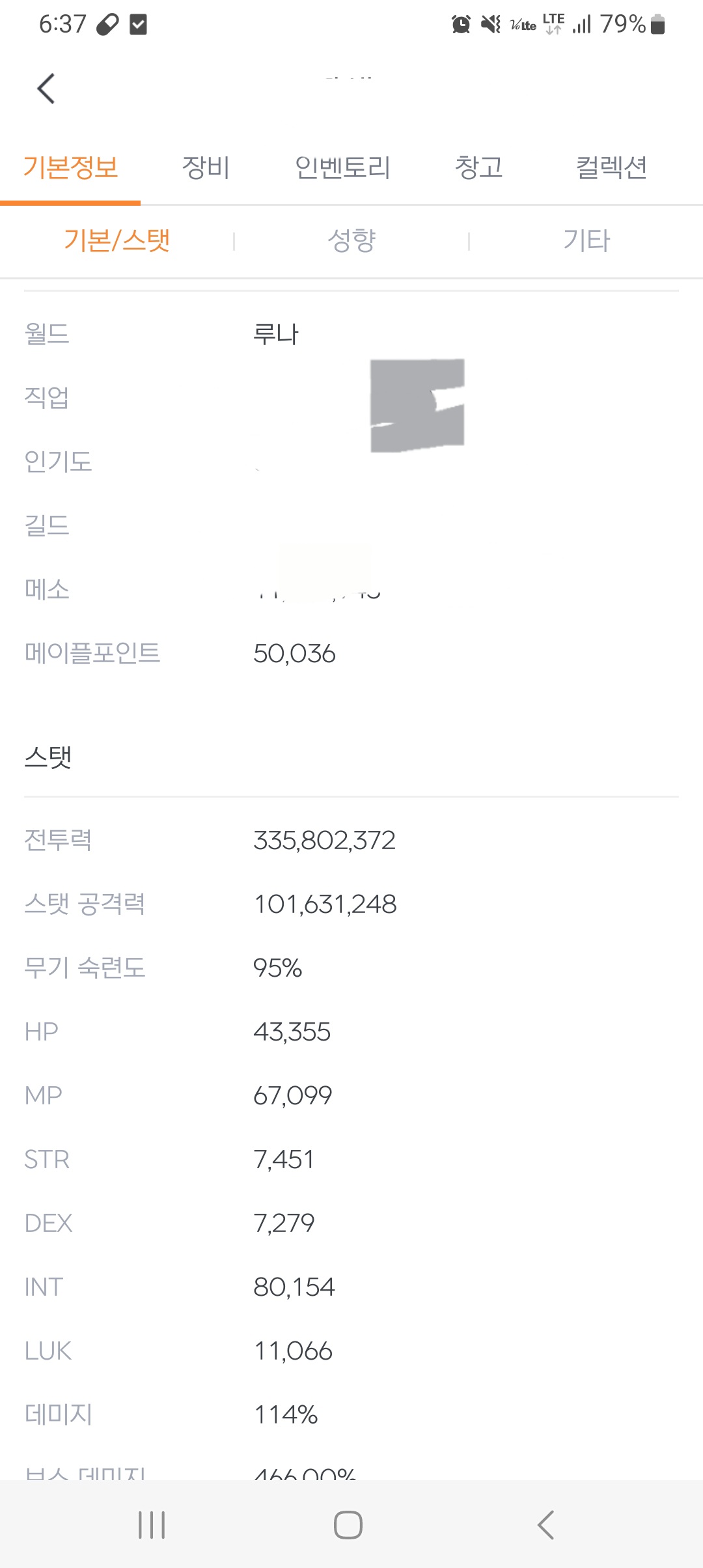Open the 기타 sub-tab

click(x=586, y=240)
